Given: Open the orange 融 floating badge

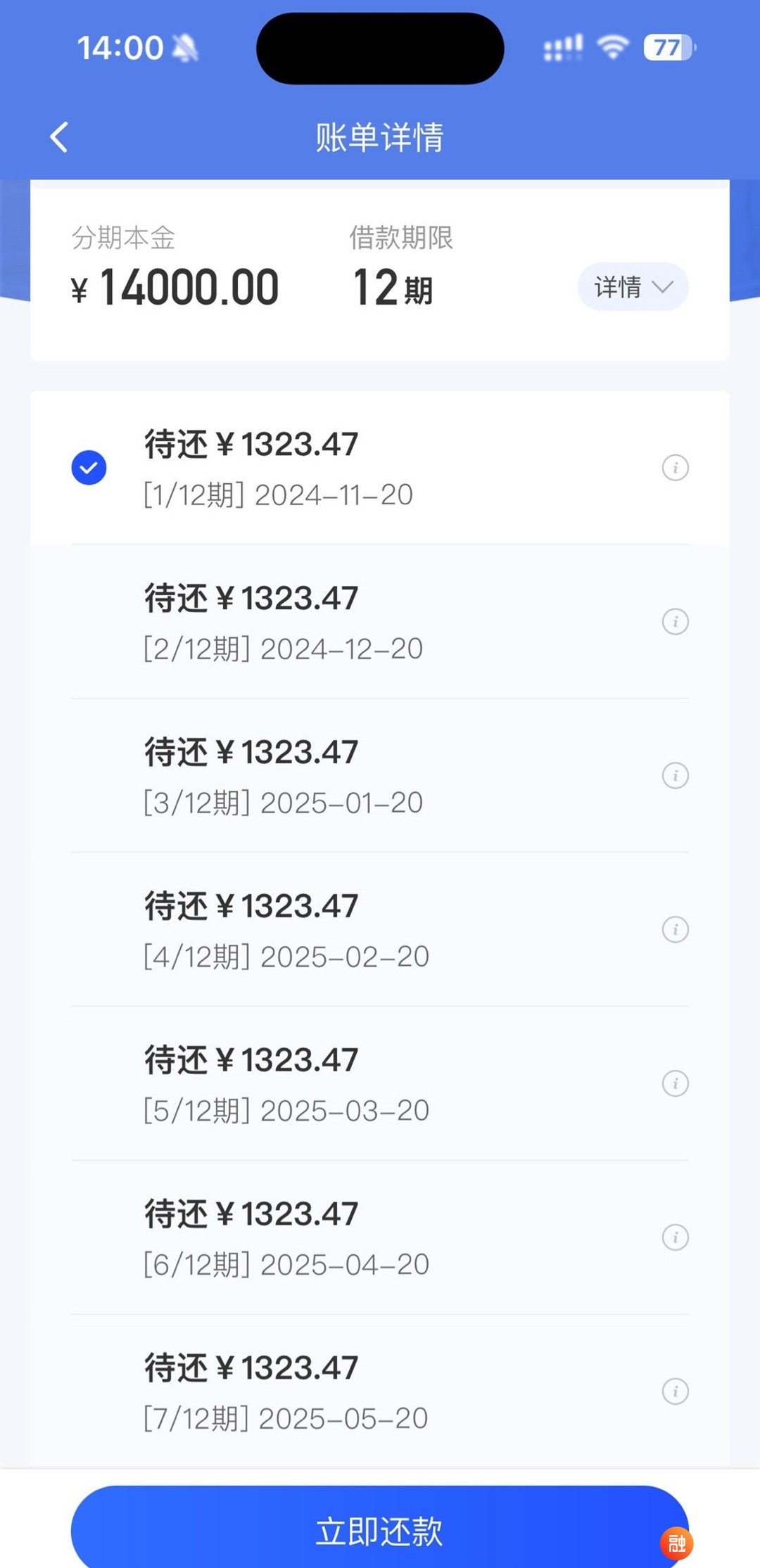Looking at the screenshot, I should pos(677,1543).
